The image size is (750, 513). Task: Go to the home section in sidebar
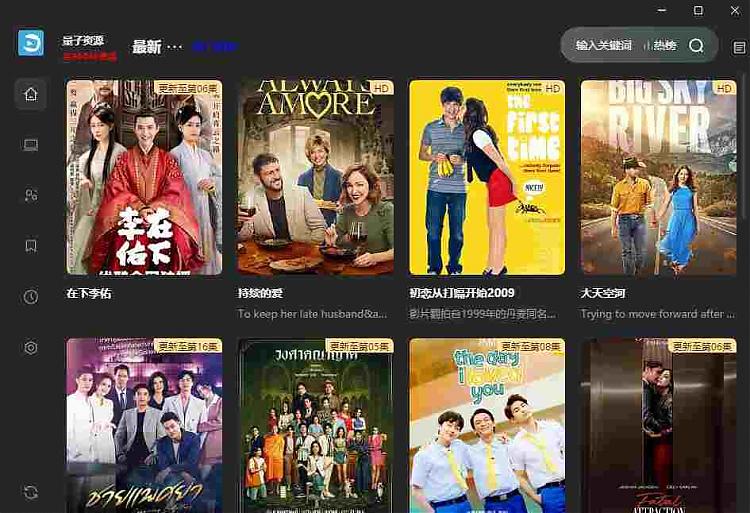(31, 94)
